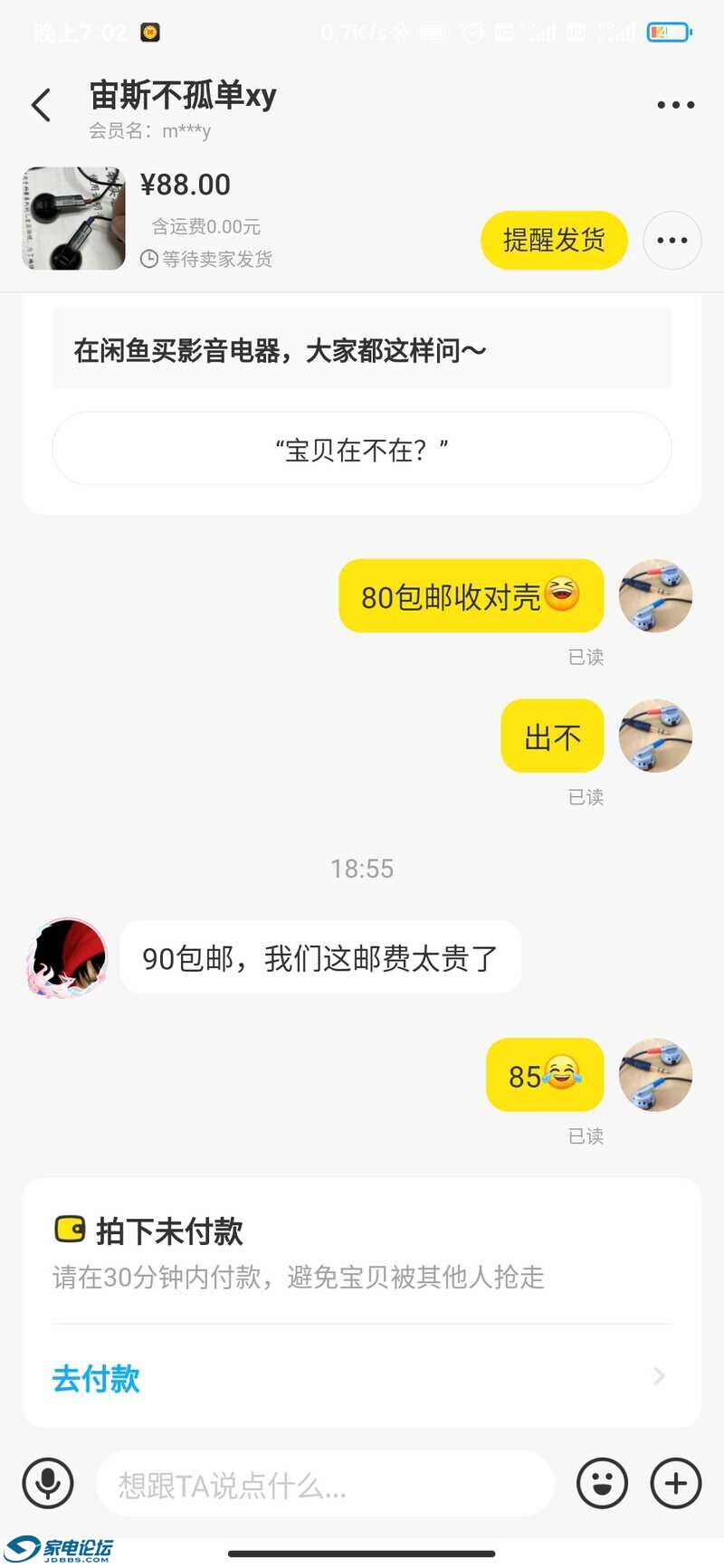Tap the clock icon next to 等待卖家发货
The height and width of the screenshot is (1568, 724).
149,260
